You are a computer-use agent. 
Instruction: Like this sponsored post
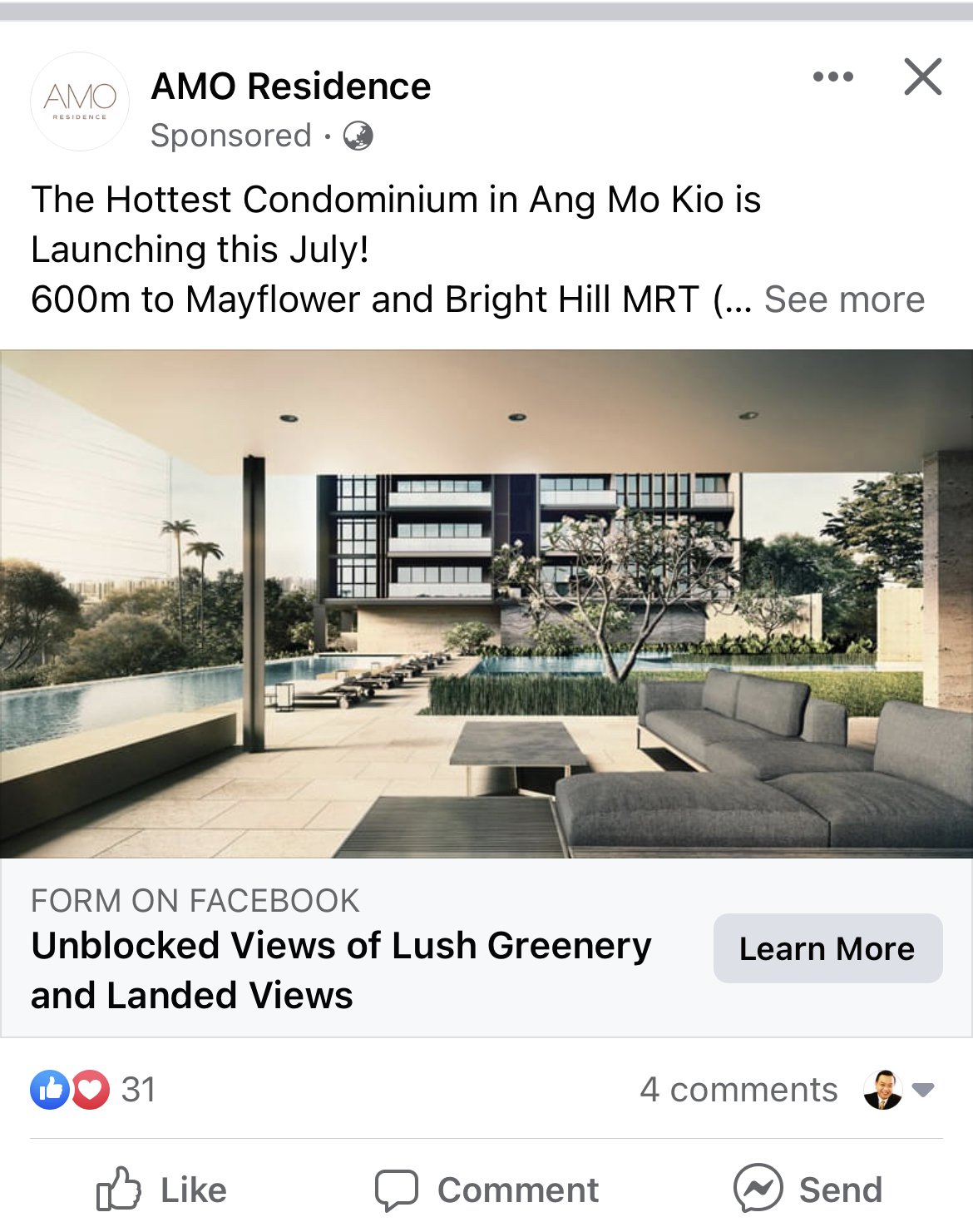click(x=162, y=1190)
